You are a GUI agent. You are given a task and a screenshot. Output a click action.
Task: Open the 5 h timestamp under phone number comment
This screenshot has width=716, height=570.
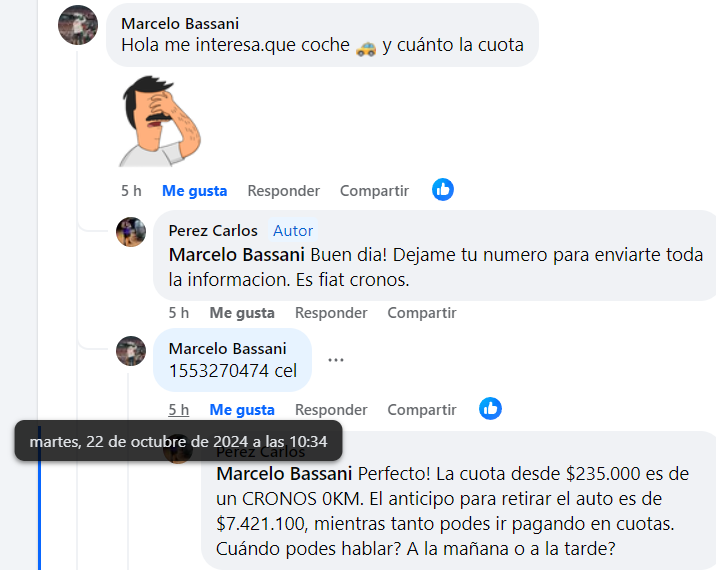(178, 410)
